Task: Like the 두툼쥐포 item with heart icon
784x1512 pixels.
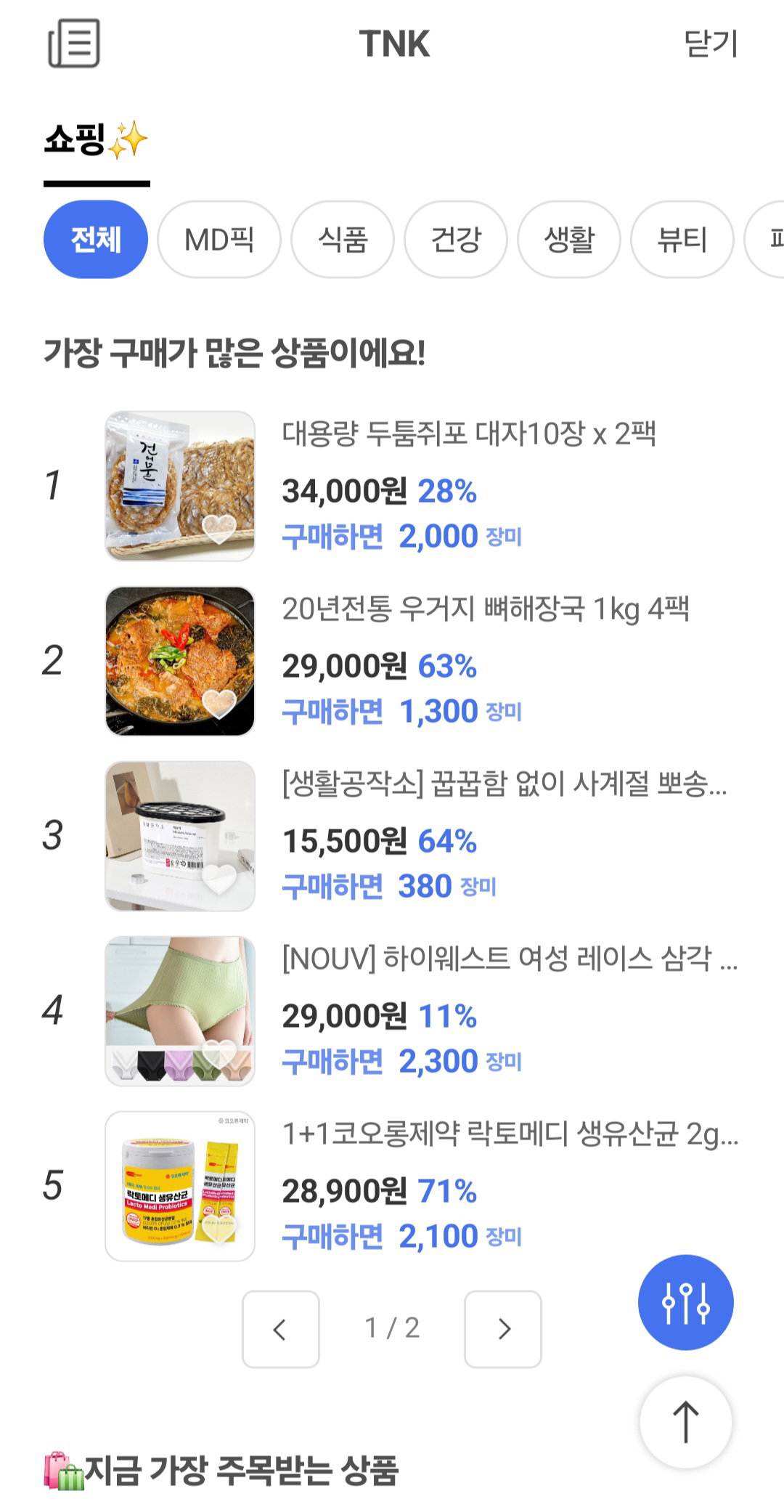Action: coord(219,529)
